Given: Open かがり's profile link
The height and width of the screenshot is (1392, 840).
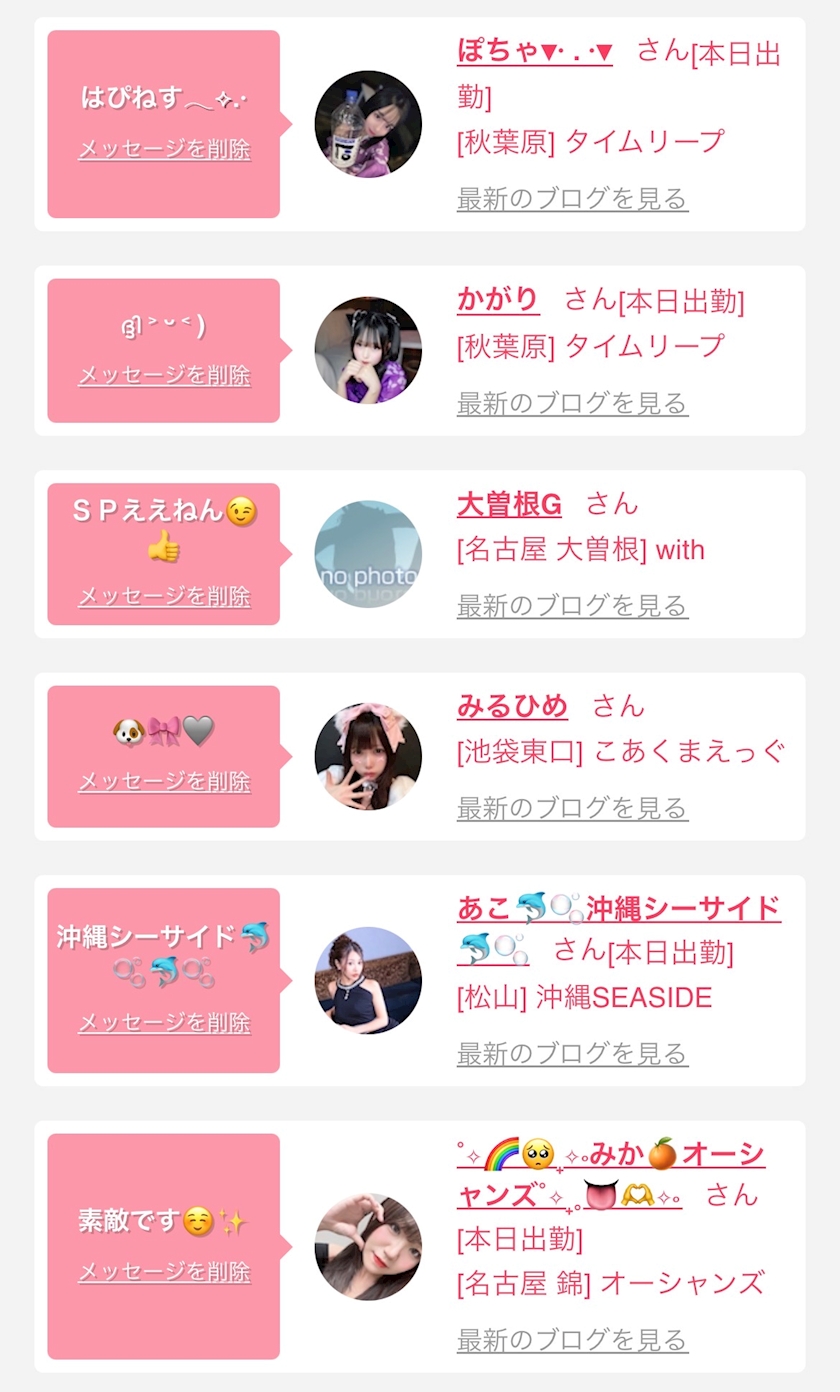Looking at the screenshot, I should coord(498,299).
